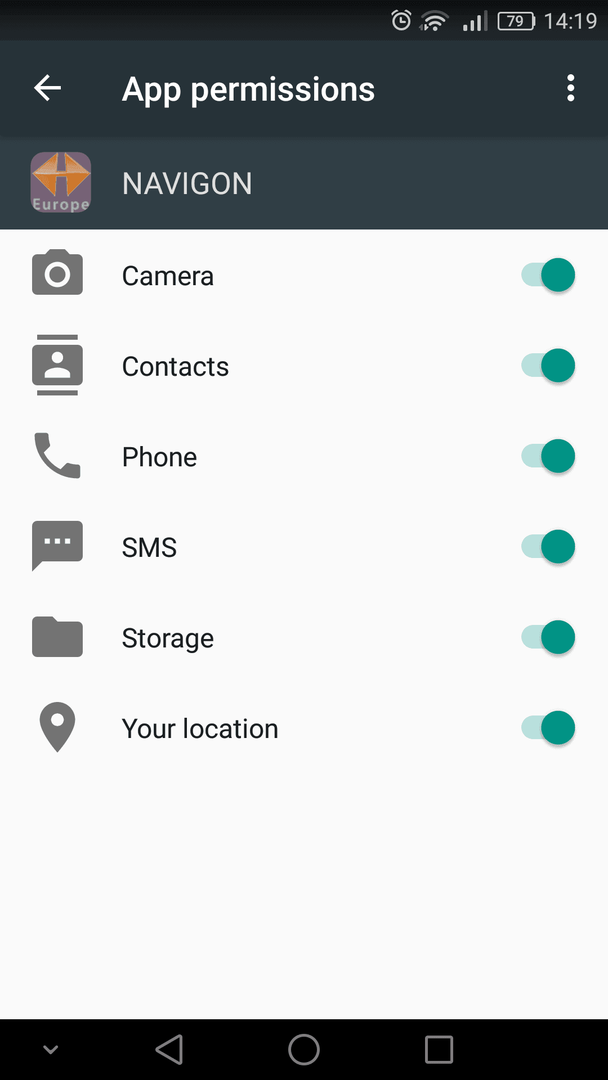The width and height of the screenshot is (608, 1080).
Task: Revoke the Phone permission switch
Action: pyautogui.click(x=548, y=457)
